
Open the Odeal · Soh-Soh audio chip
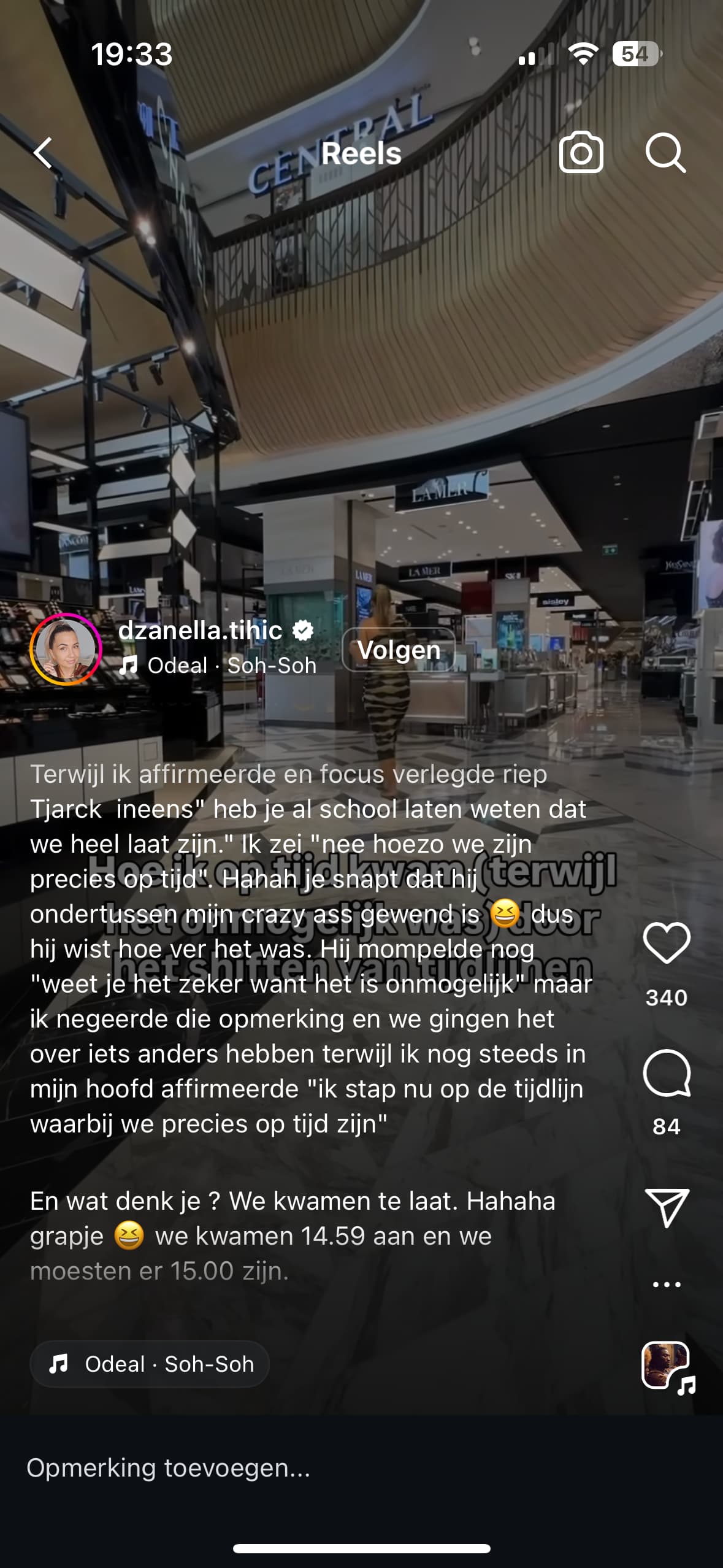click(x=150, y=1364)
